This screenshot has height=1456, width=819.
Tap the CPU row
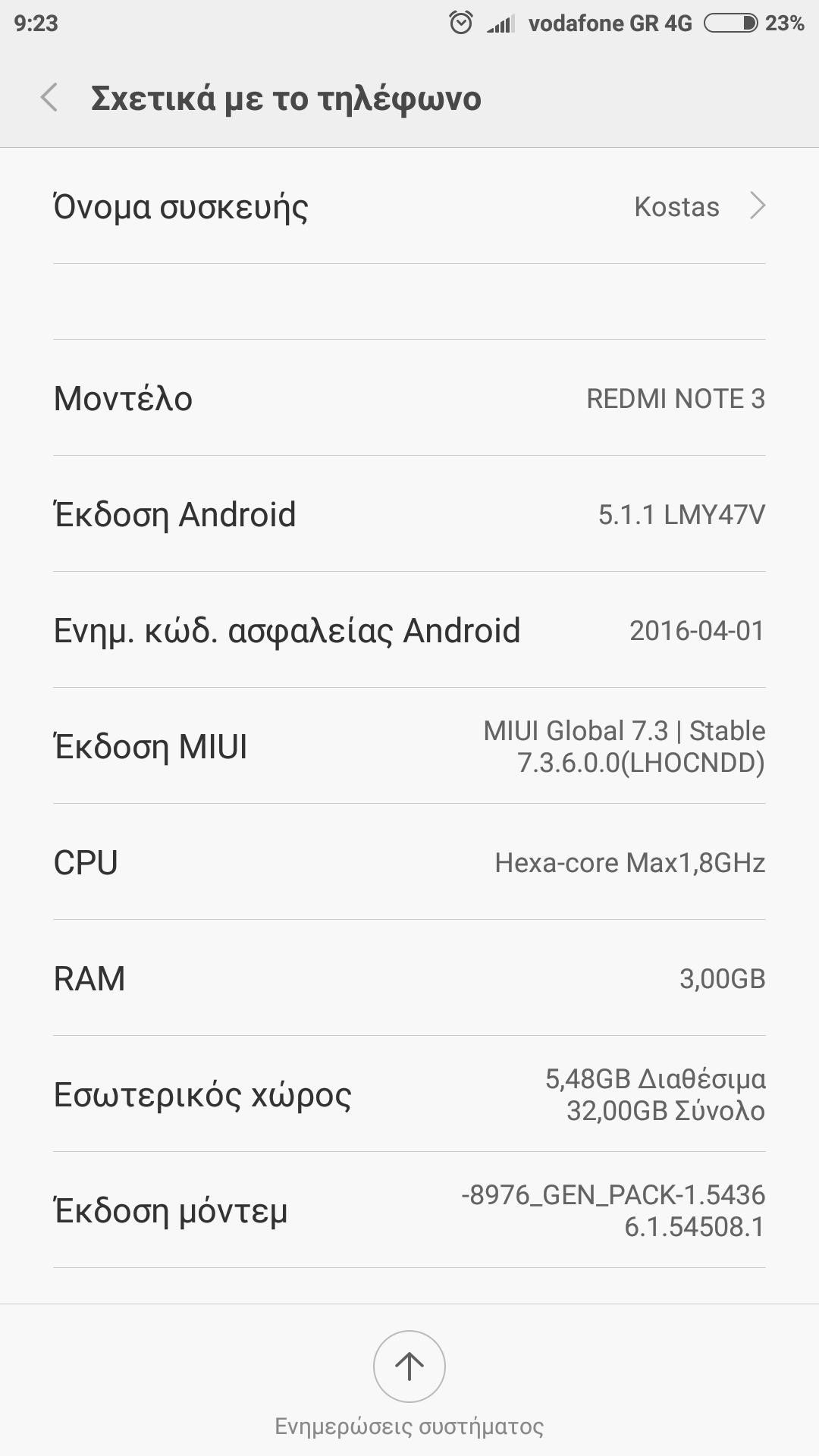click(409, 862)
